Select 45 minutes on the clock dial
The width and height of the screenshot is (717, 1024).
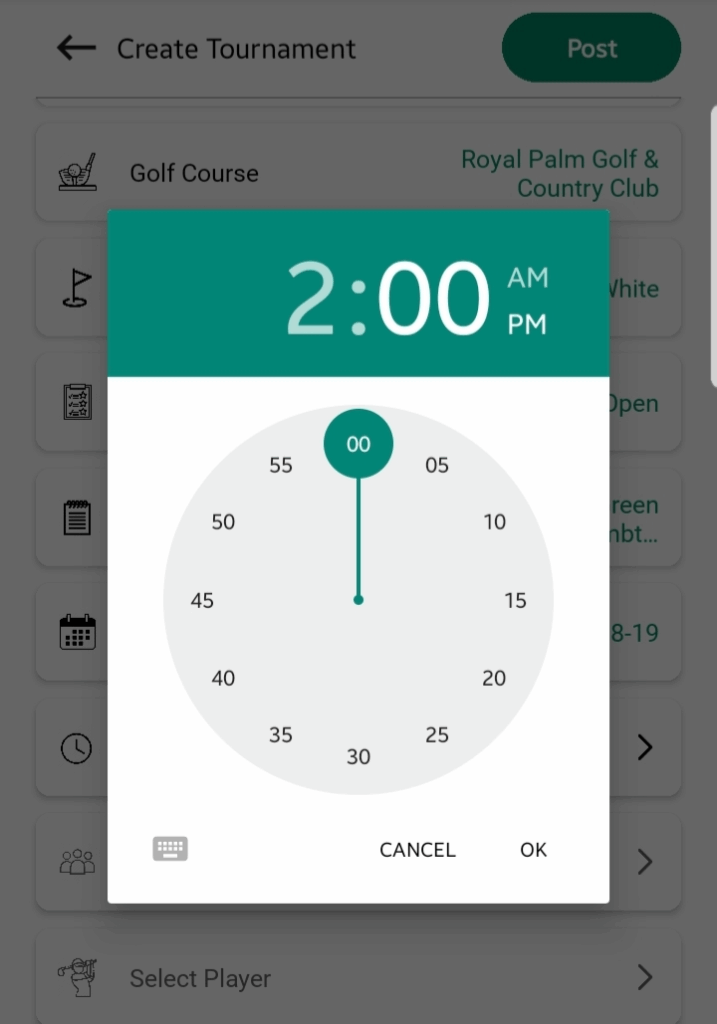tap(202, 600)
